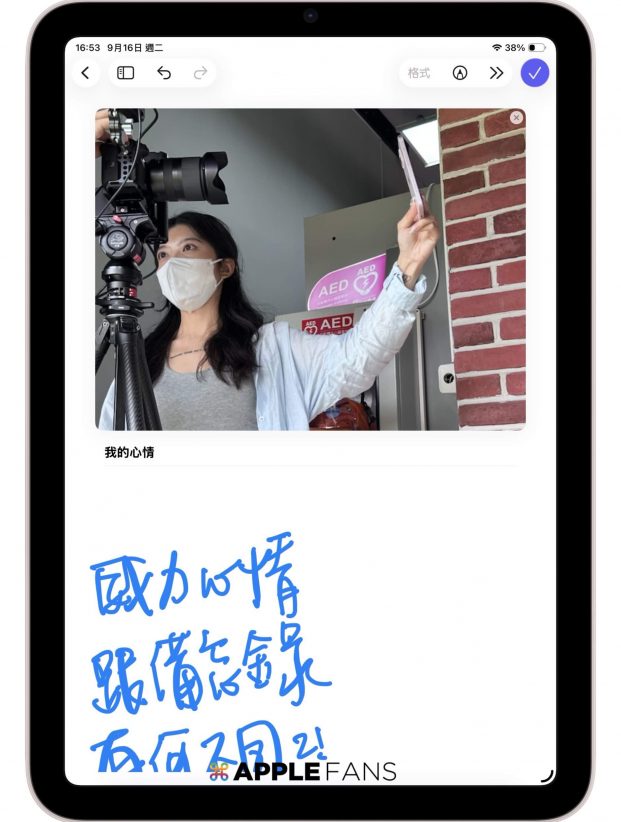Toggle the markup pen tool
The image size is (621, 822).
[460, 73]
